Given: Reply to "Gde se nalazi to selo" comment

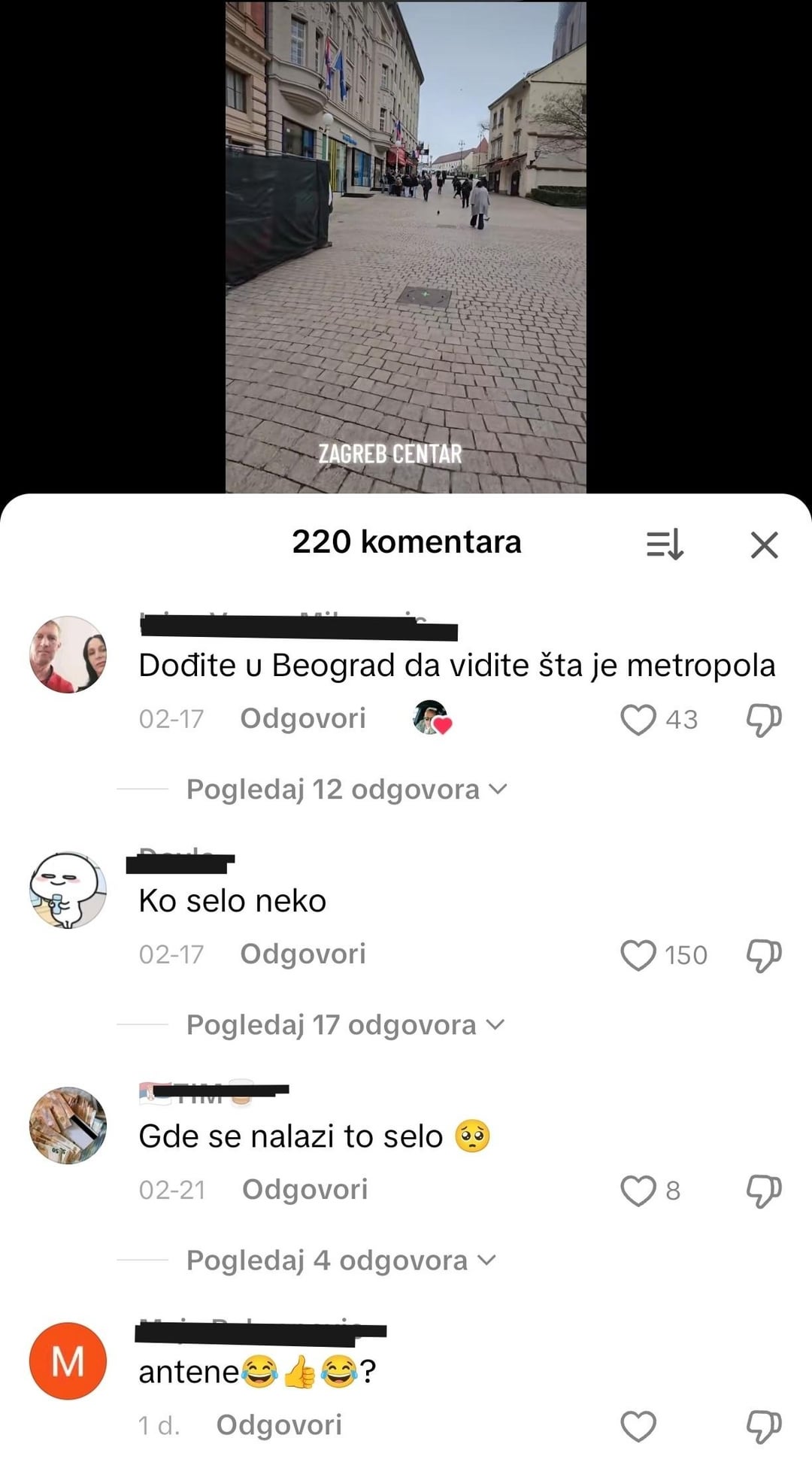Looking at the screenshot, I should [304, 1189].
